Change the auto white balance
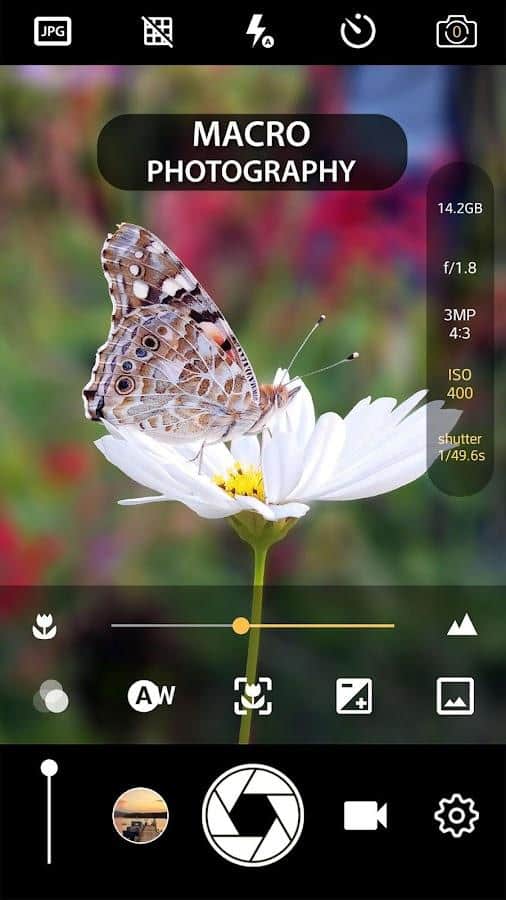The image size is (506, 900). click(151, 696)
